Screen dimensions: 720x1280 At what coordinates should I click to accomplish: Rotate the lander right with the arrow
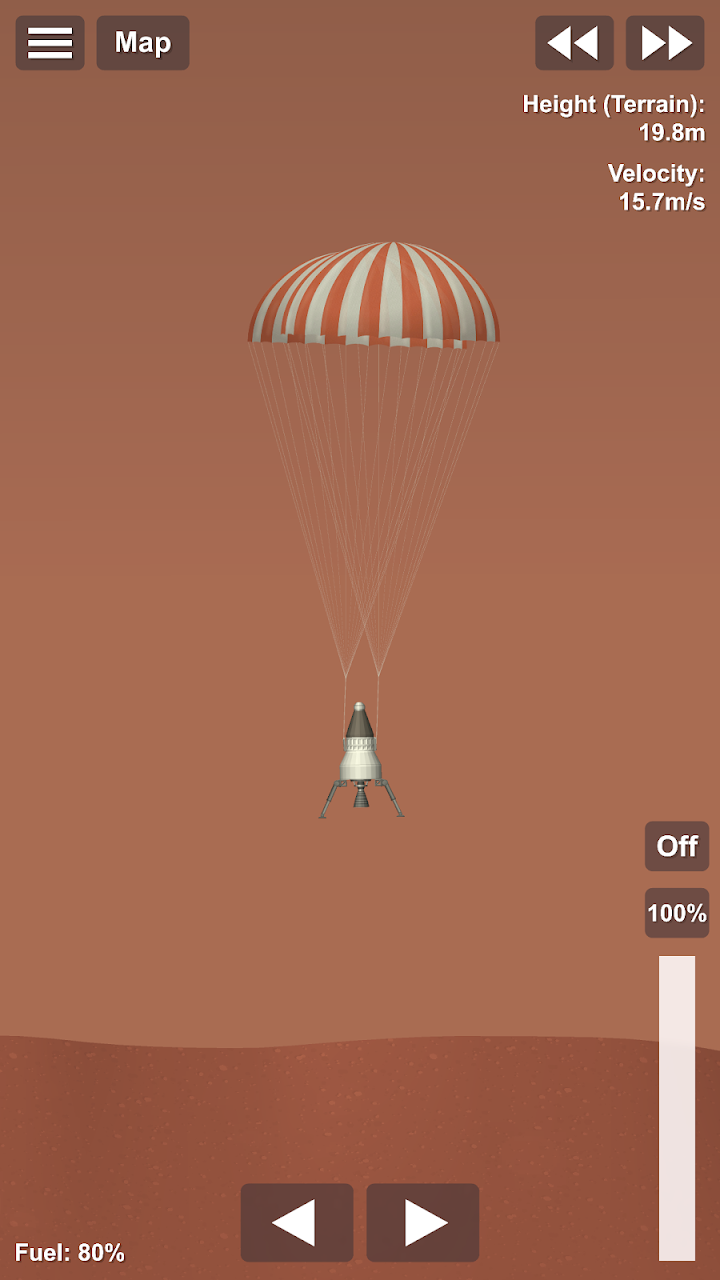tap(423, 1222)
